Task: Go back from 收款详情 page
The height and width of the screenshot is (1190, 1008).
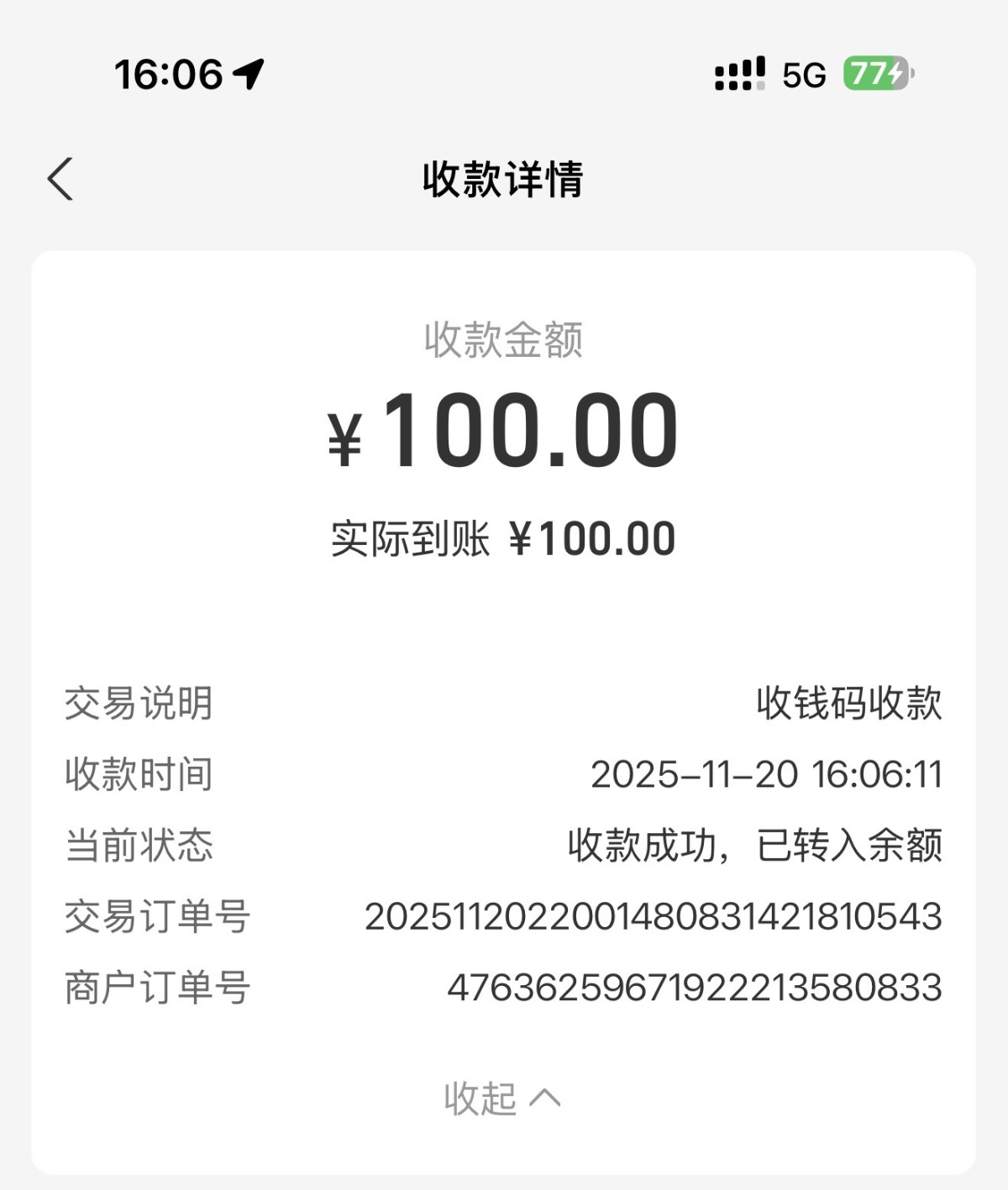Action: click(60, 179)
